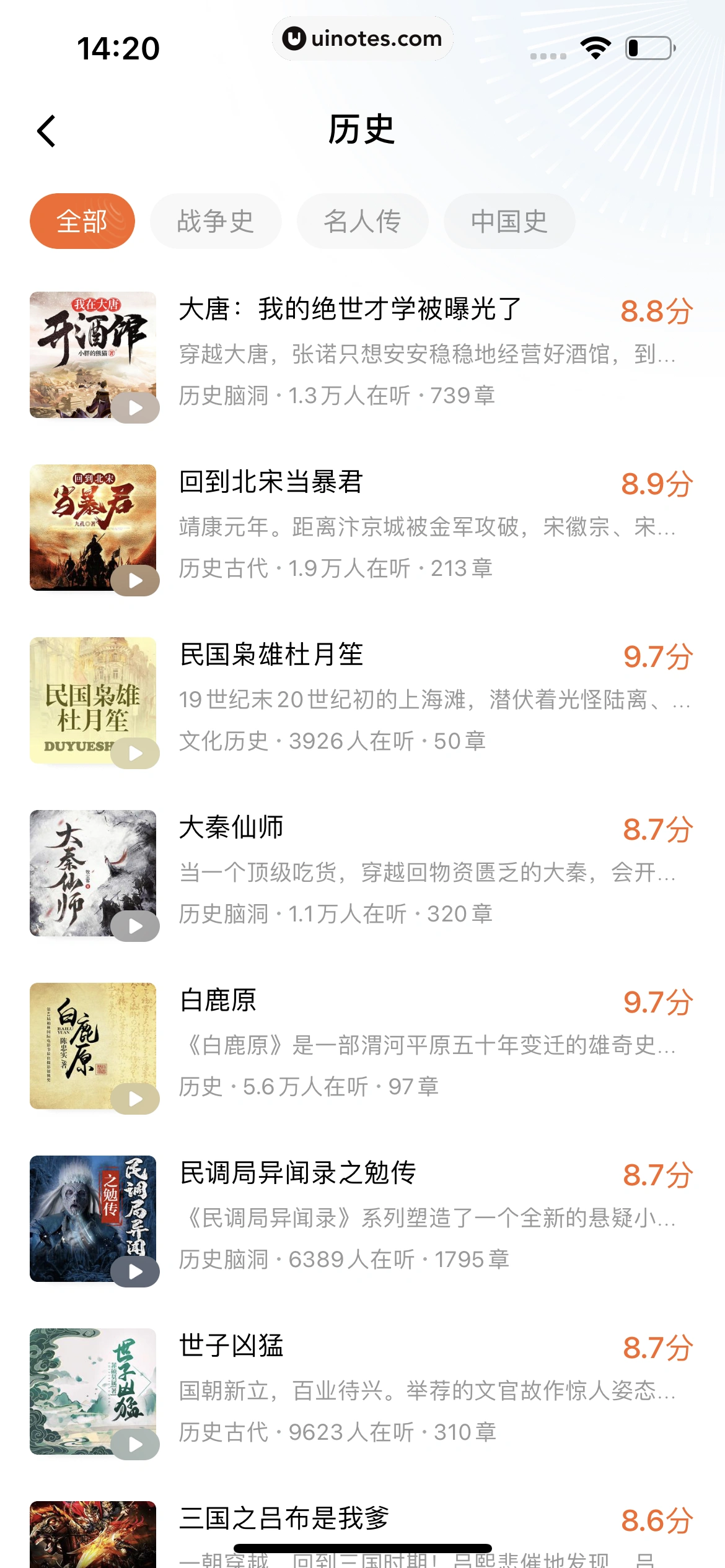Image resolution: width=725 pixels, height=1568 pixels.
Task: Select the 全部 filter chip
Action: pos(82,221)
